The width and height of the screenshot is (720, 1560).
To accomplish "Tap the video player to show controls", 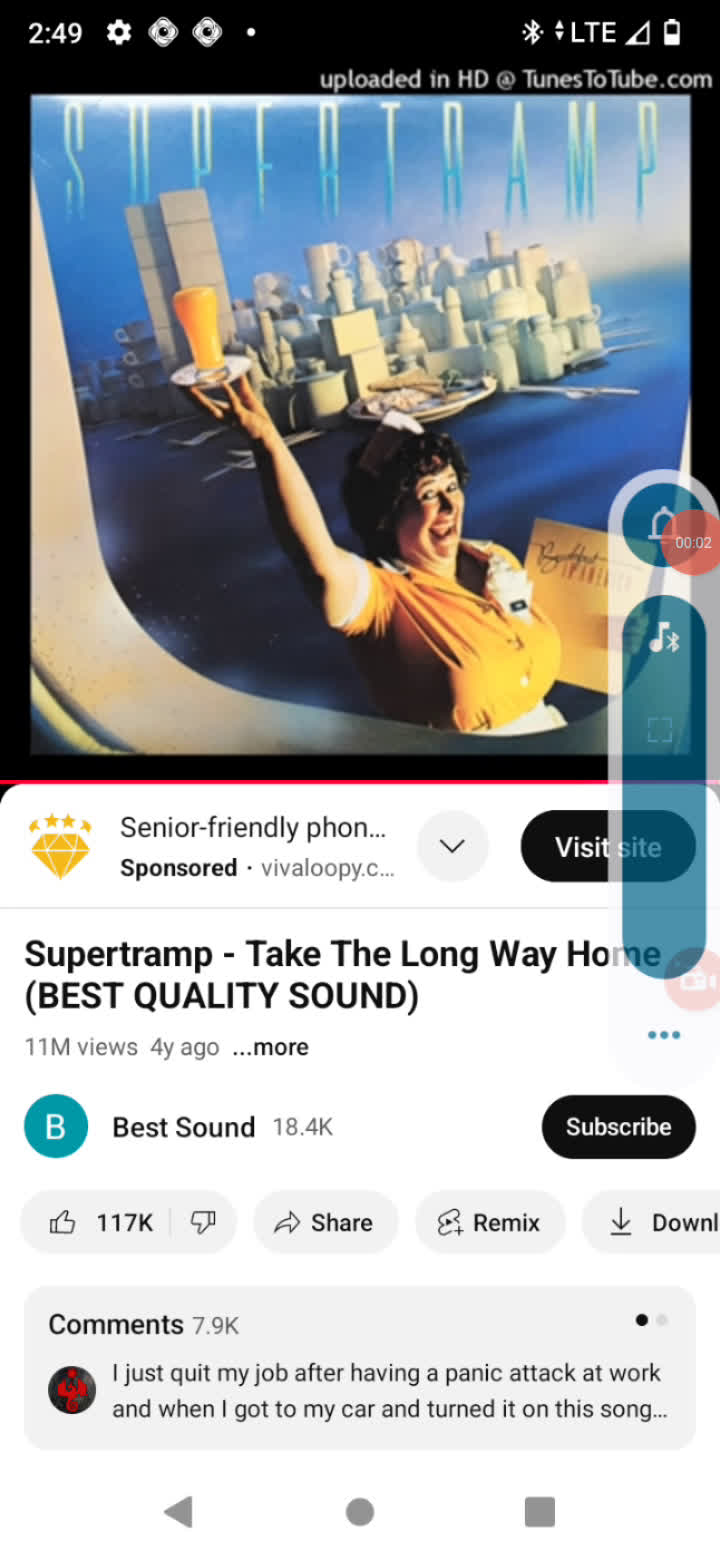I will tap(300, 420).
